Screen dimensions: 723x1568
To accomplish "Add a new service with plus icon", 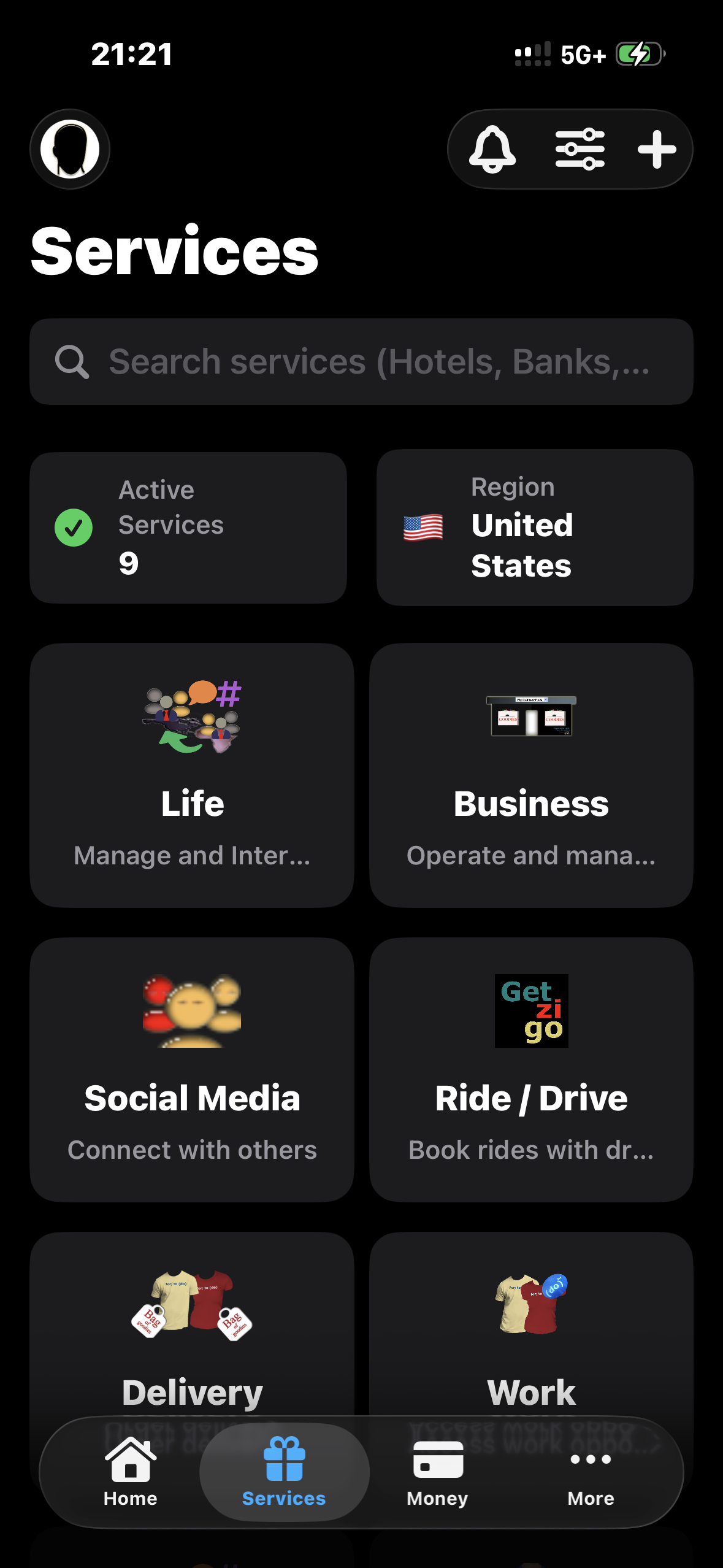I will (x=657, y=149).
